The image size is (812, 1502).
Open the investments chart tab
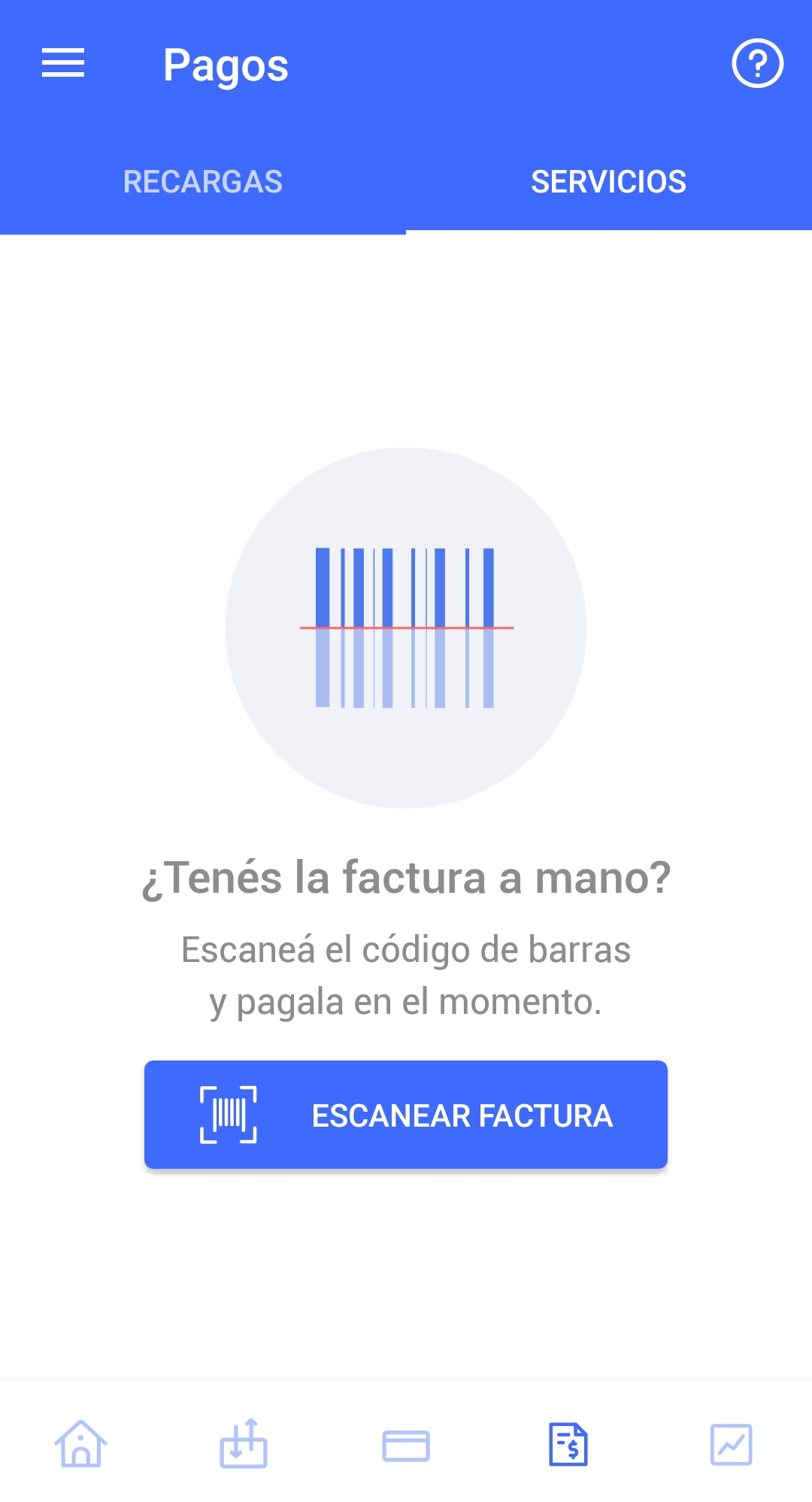pos(731,1444)
